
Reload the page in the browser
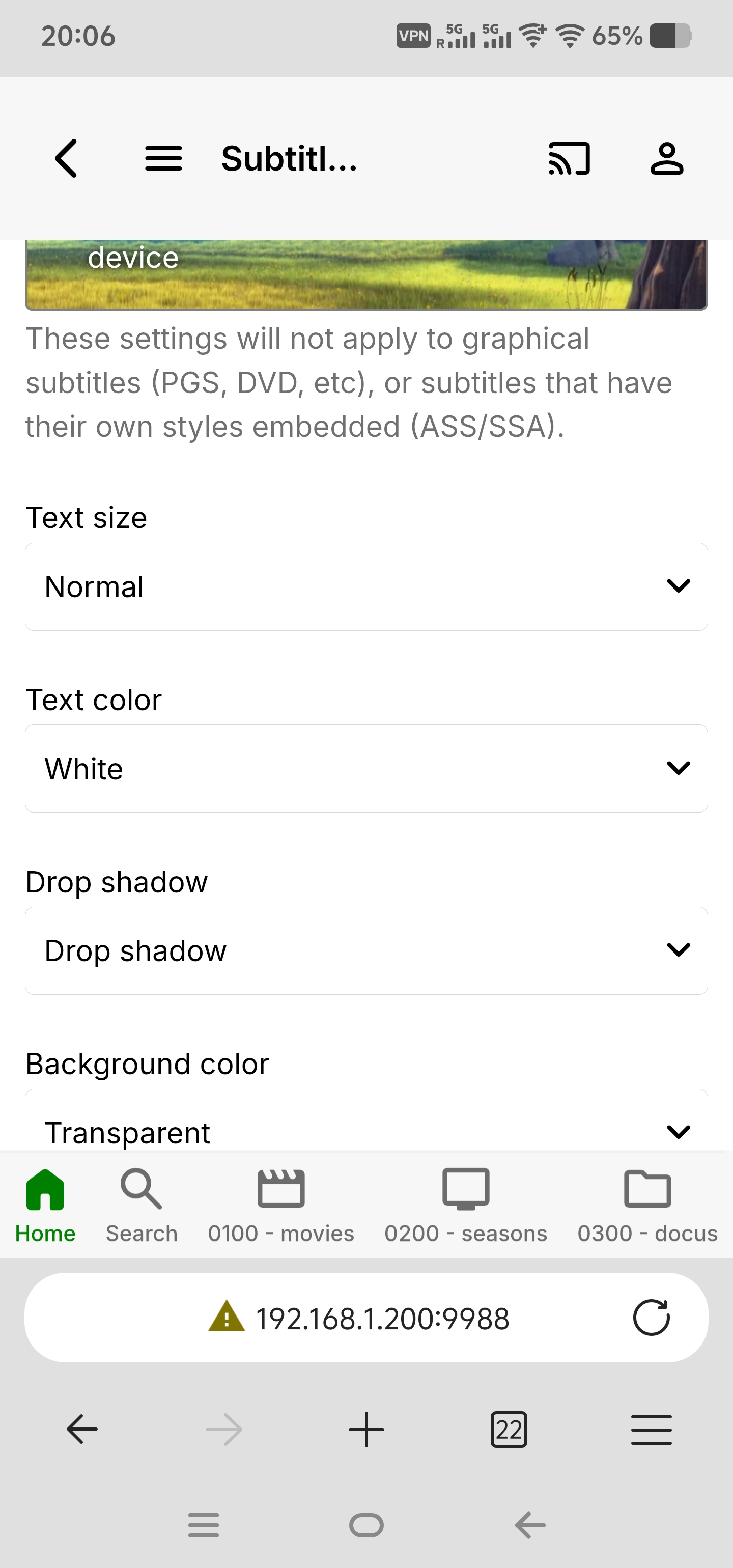pos(651,1318)
